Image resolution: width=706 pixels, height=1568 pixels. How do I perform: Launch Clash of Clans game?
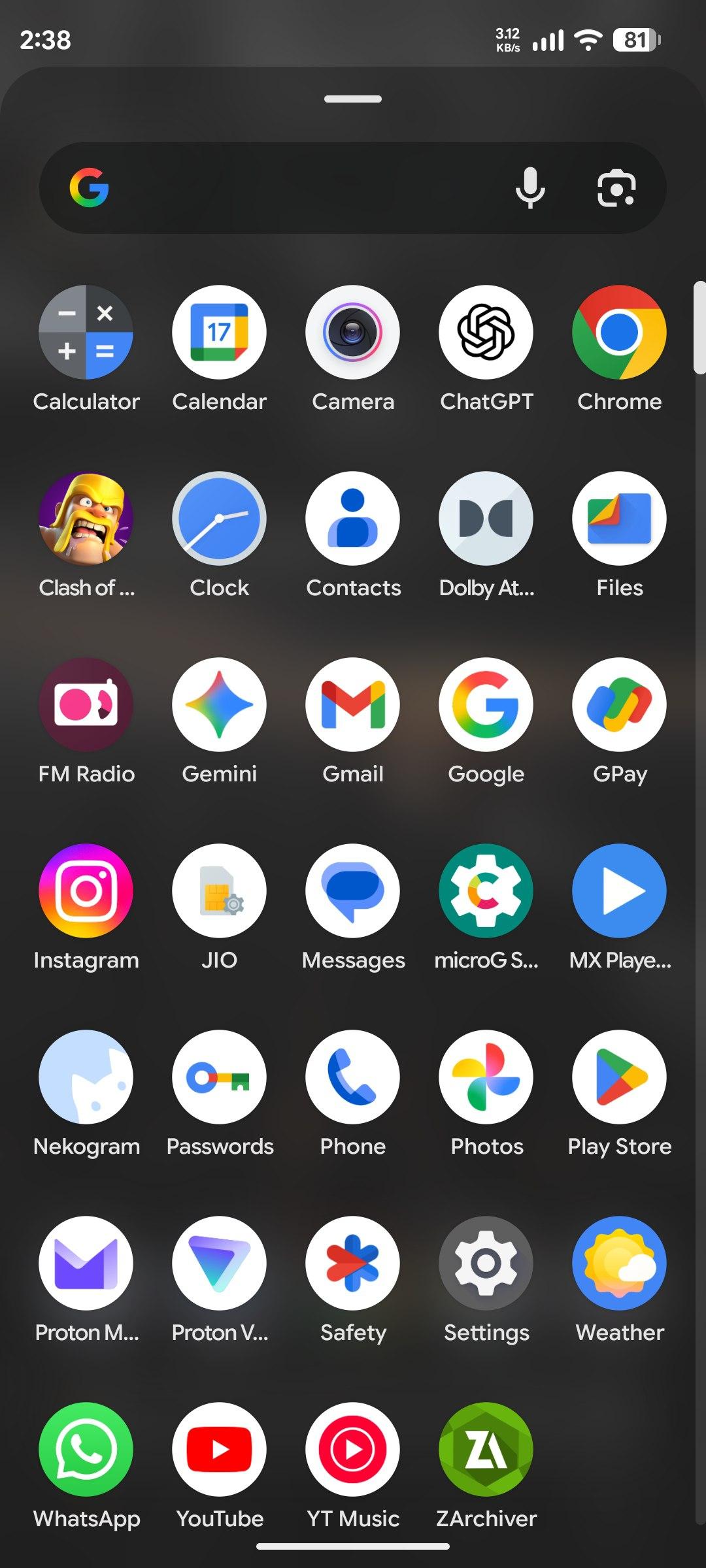tap(86, 518)
